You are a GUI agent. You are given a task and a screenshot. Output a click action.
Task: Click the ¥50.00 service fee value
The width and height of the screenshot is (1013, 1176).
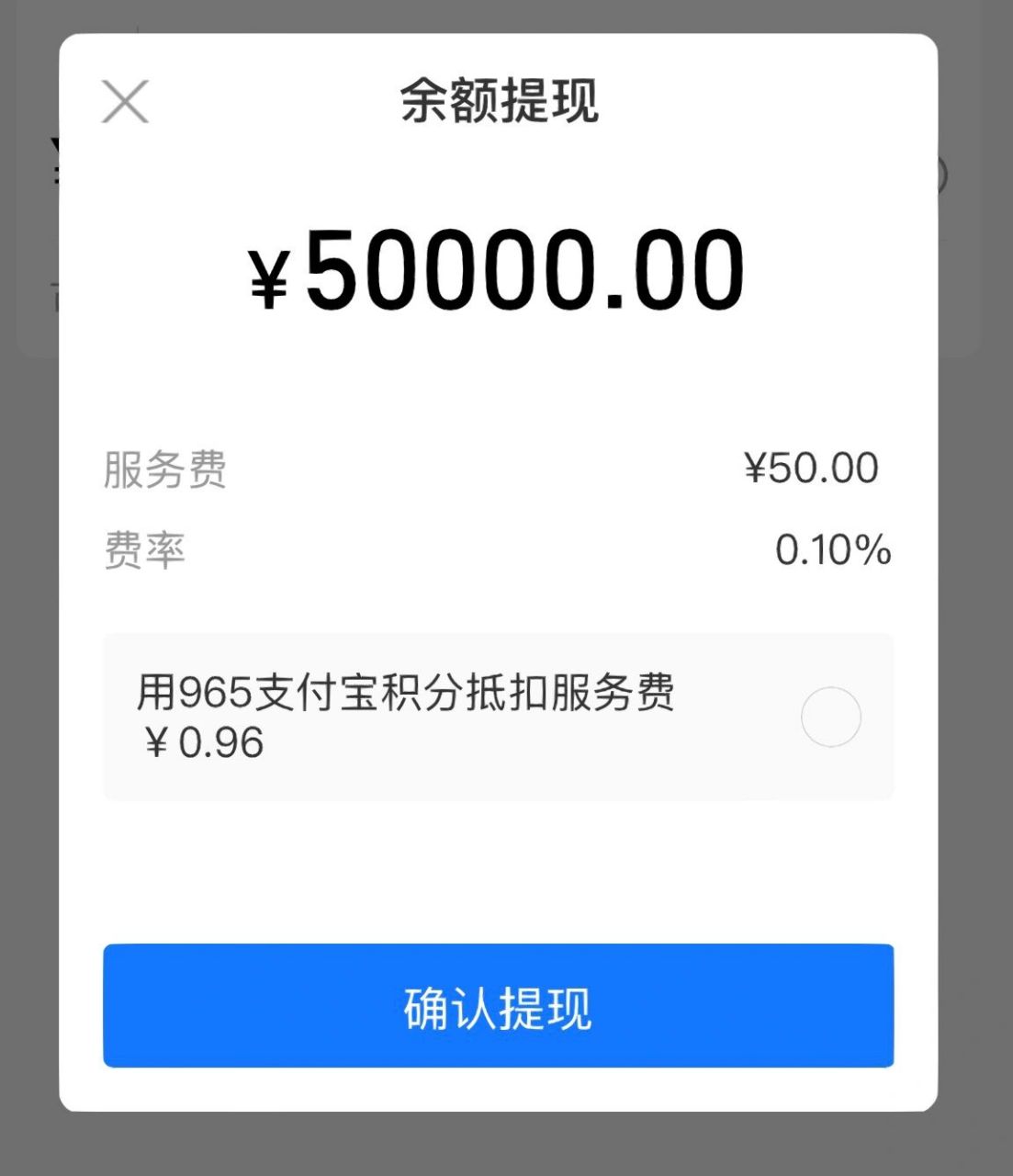point(810,467)
